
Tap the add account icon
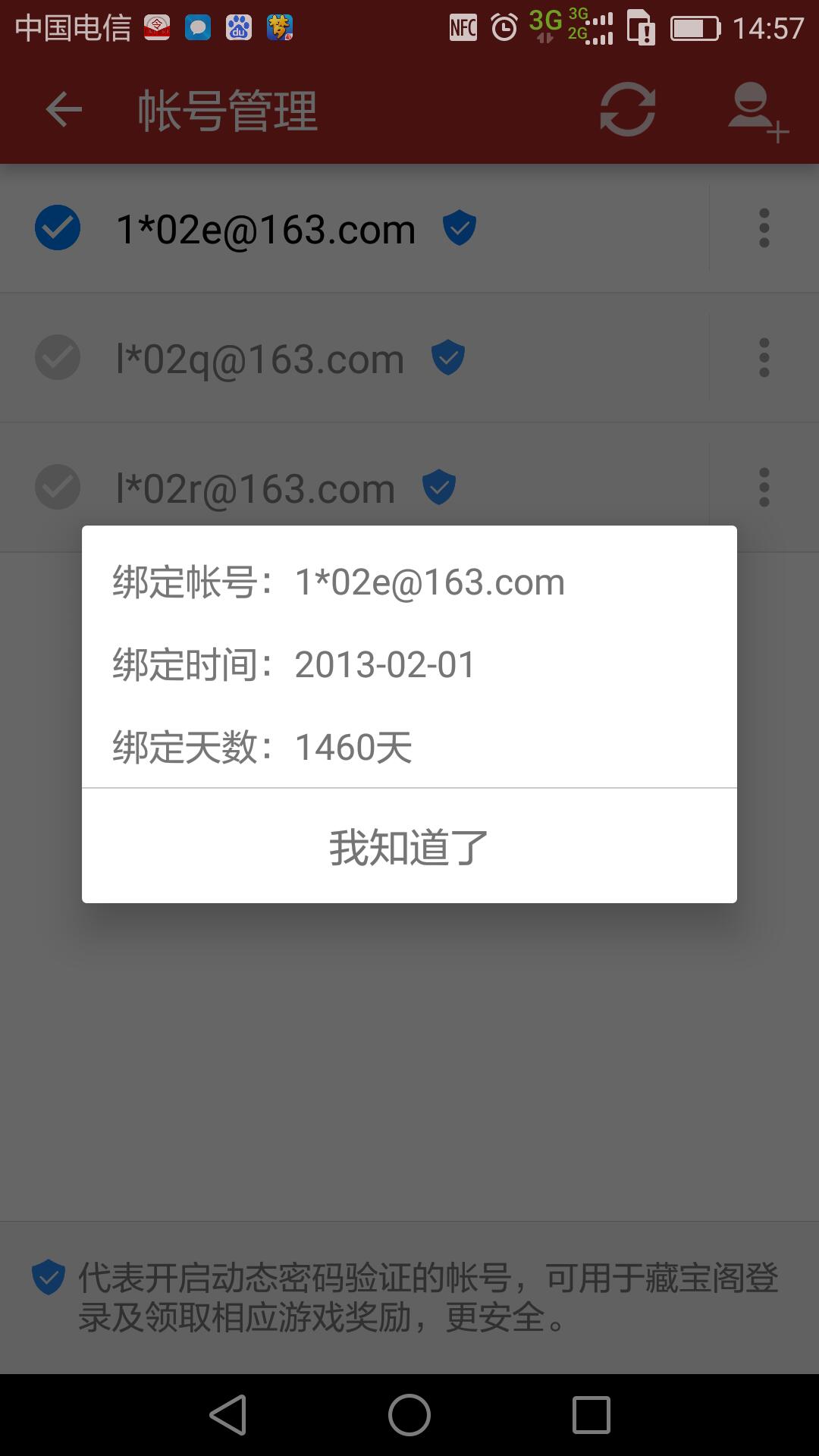[x=758, y=112]
